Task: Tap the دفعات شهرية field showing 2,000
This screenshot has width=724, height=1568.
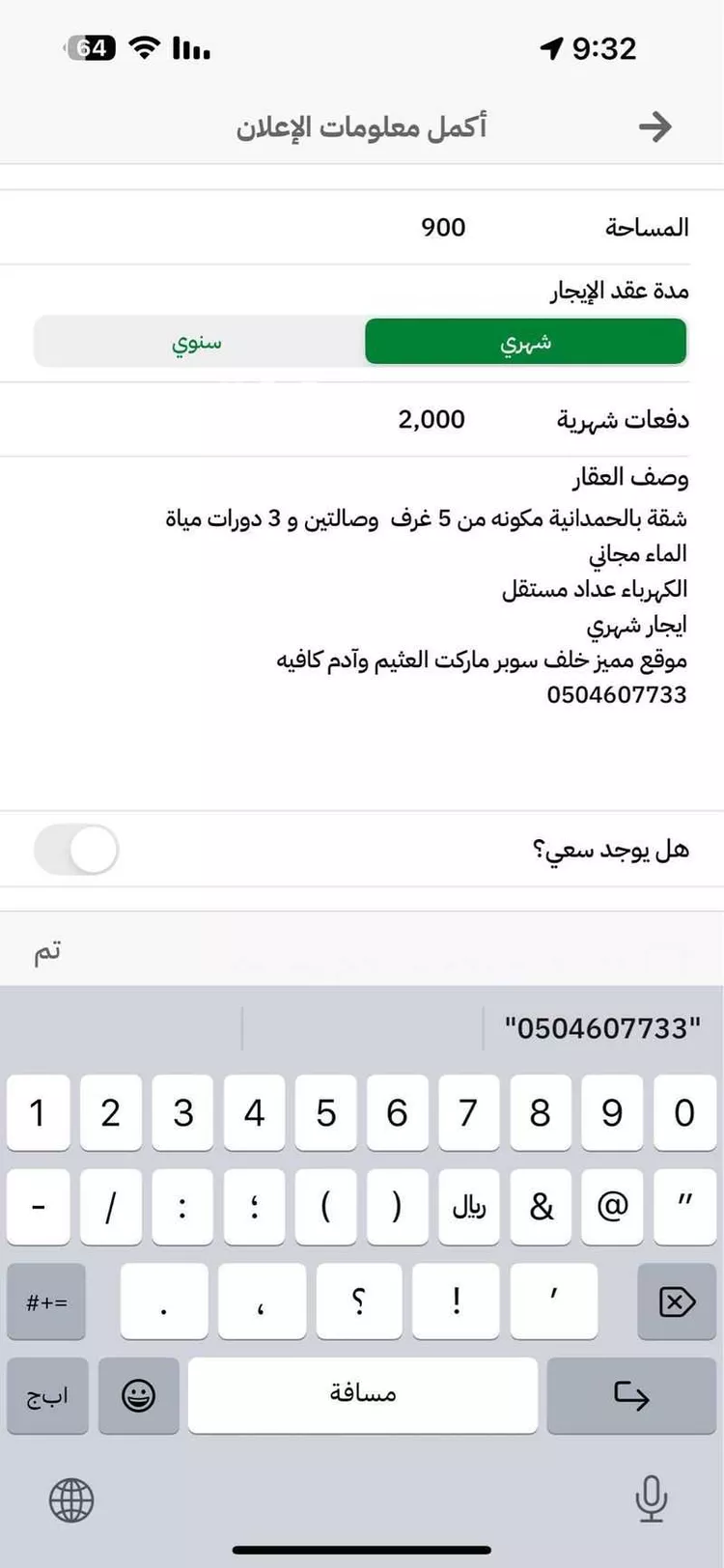Action: (x=432, y=419)
